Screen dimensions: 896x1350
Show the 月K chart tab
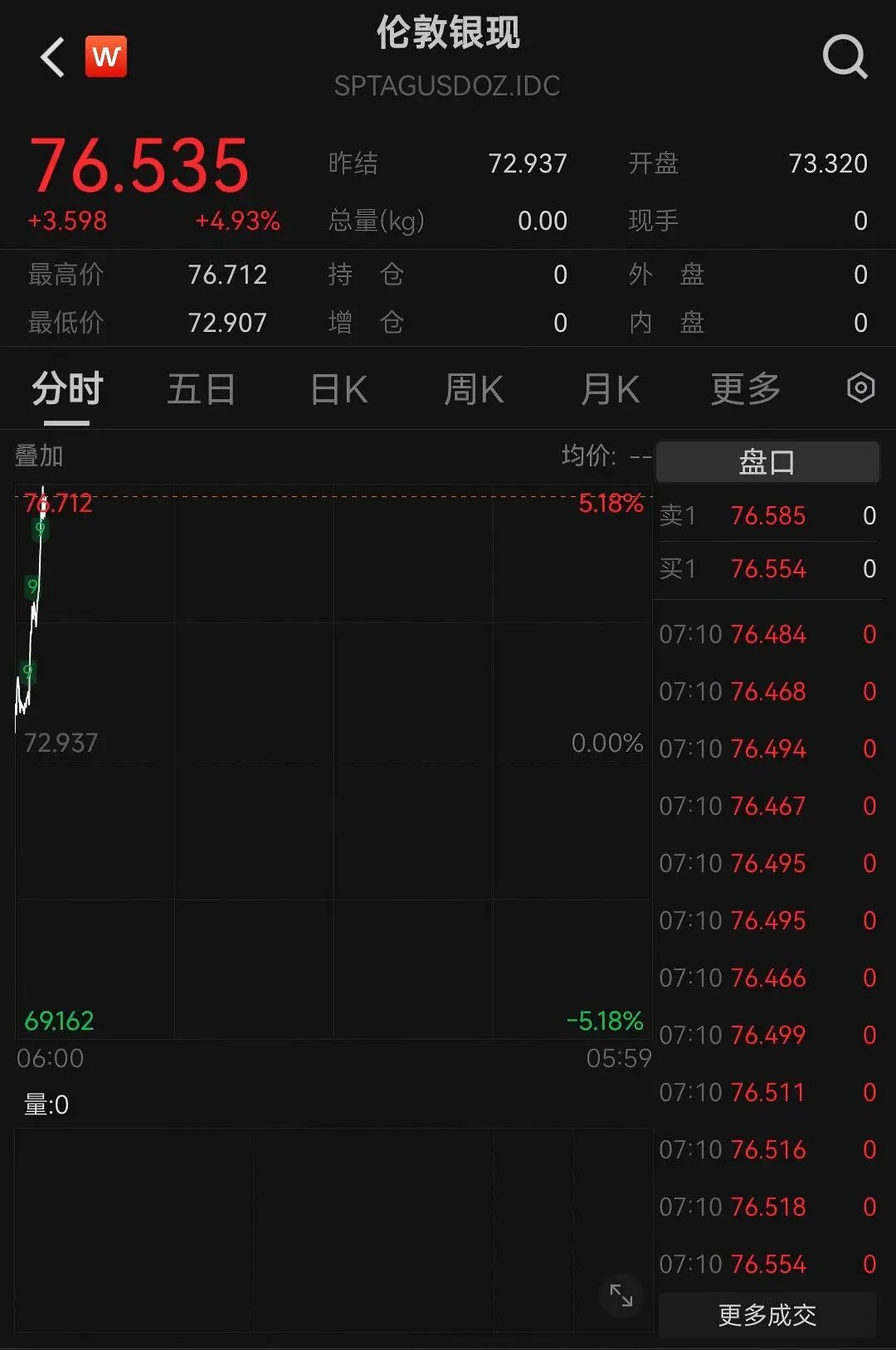(610, 389)
